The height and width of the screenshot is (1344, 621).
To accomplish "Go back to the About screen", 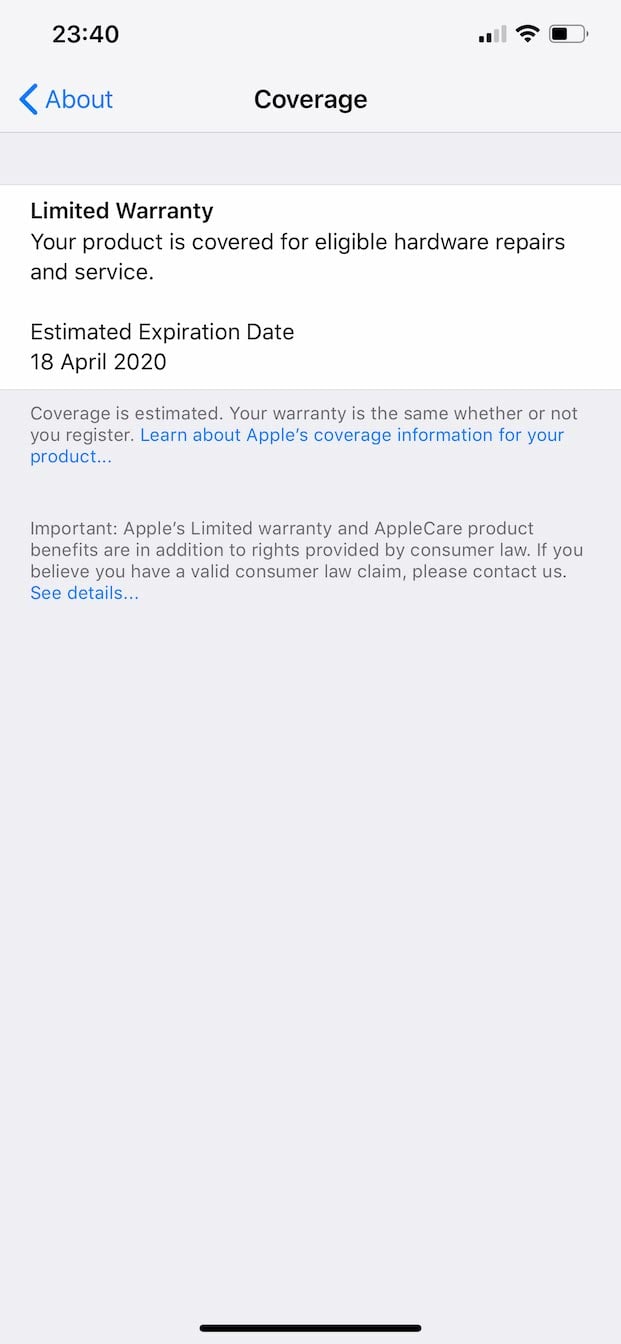I will click(66, 99).
